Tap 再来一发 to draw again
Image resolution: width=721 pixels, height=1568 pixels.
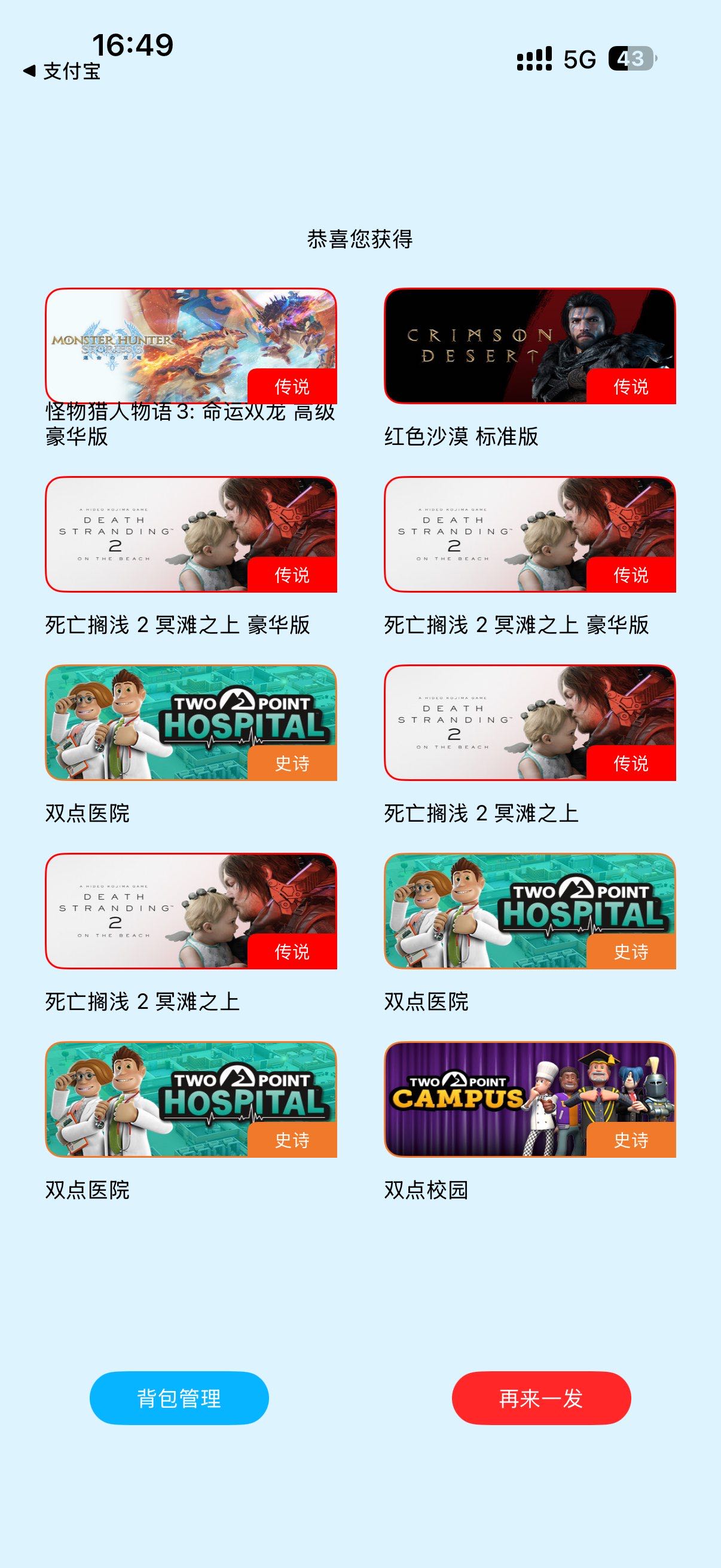[x=541, y=1398]
